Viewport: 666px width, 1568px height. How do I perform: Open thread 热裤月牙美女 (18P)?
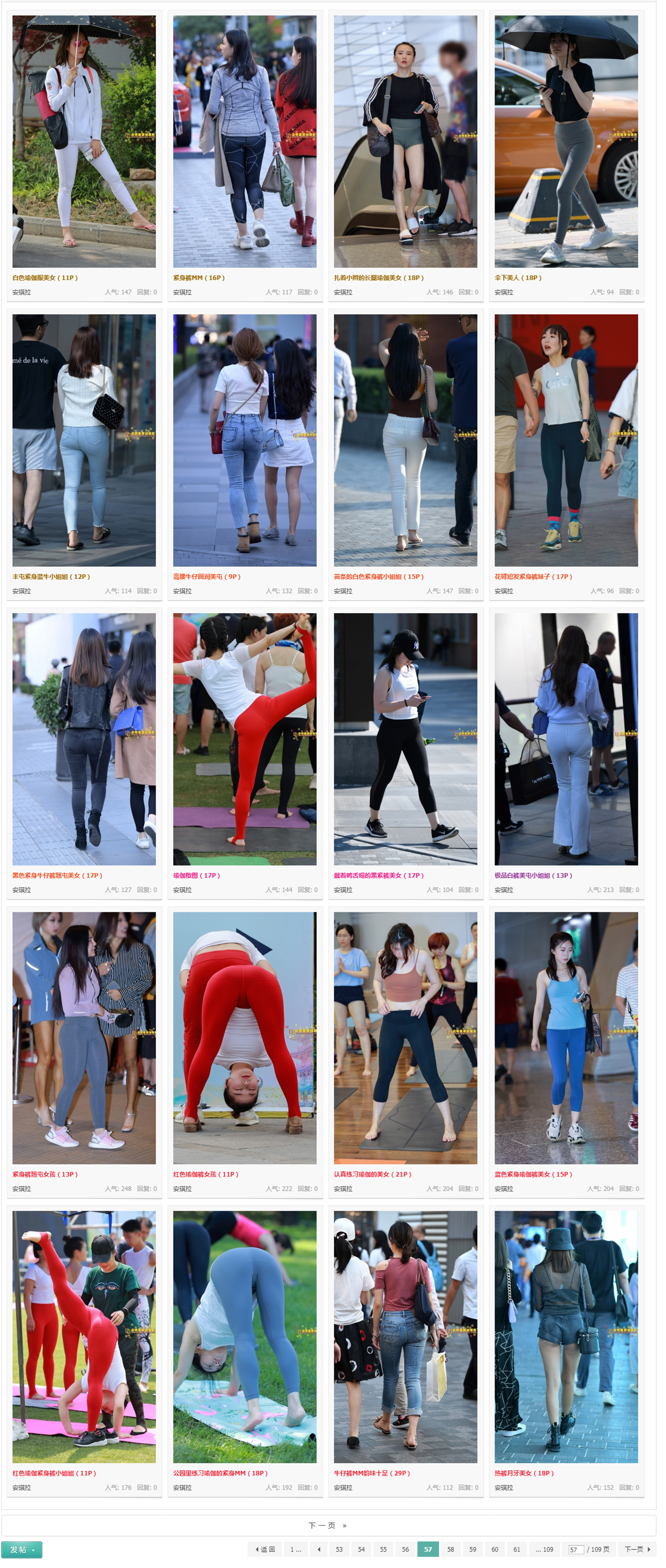[524, 1473]
